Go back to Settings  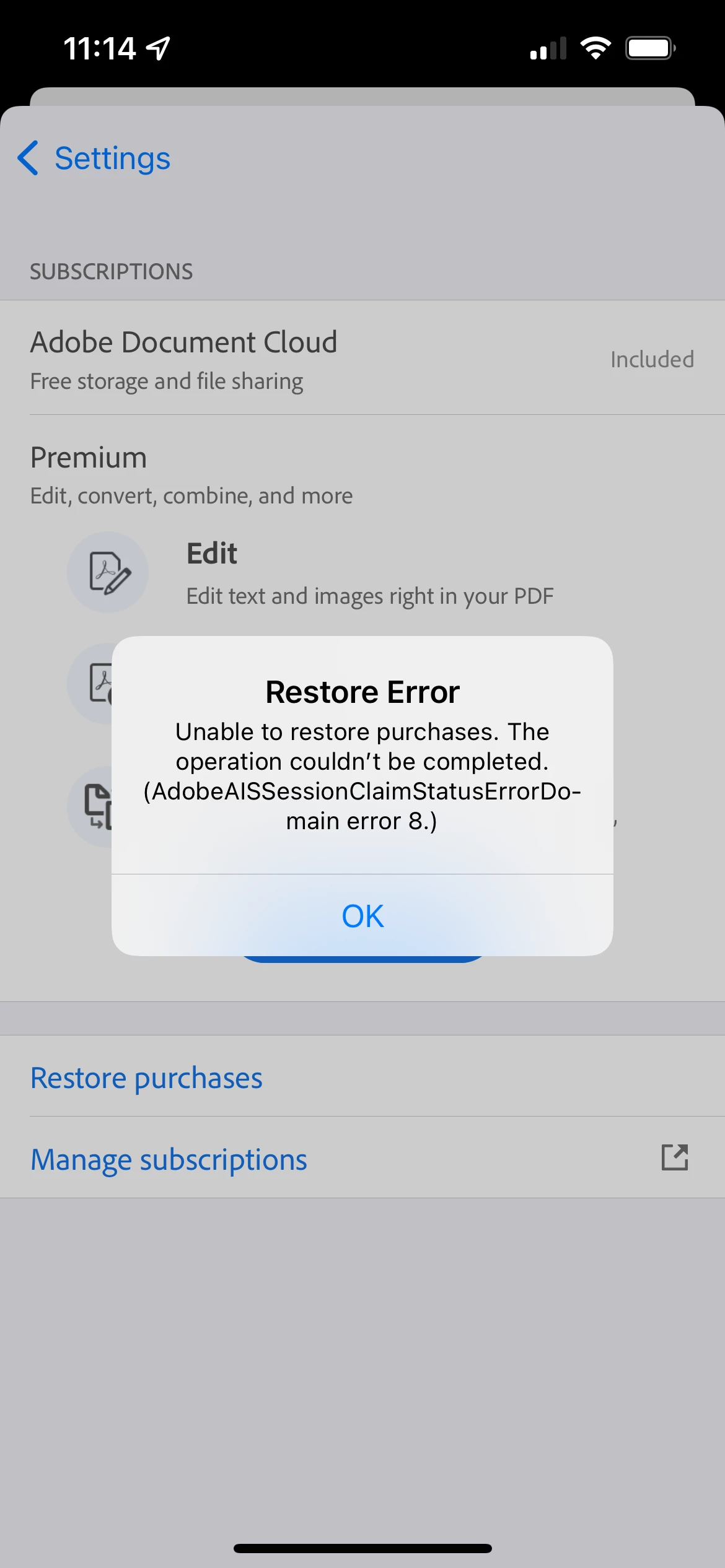pyautogui.click(x=94, y=159)
